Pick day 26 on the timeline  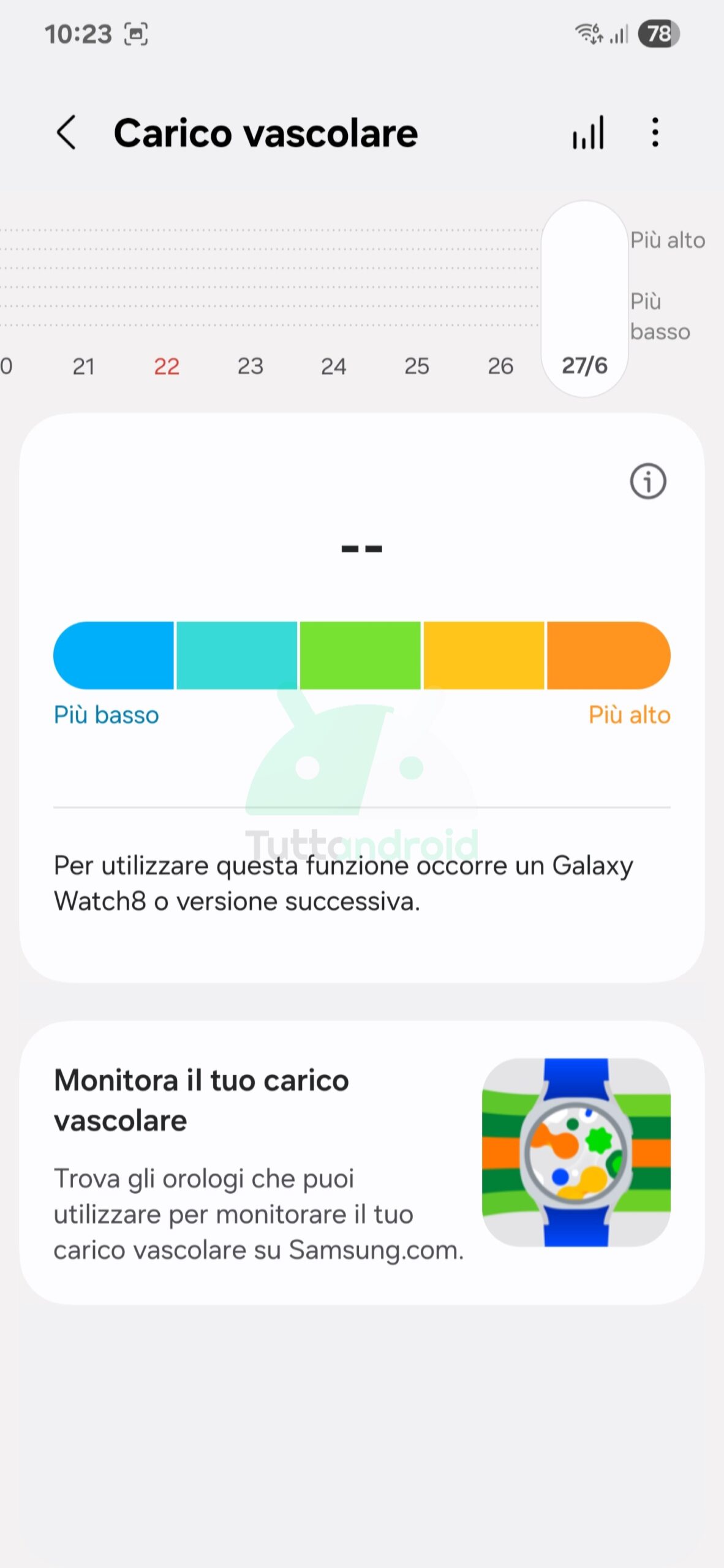tap(500, 366)
